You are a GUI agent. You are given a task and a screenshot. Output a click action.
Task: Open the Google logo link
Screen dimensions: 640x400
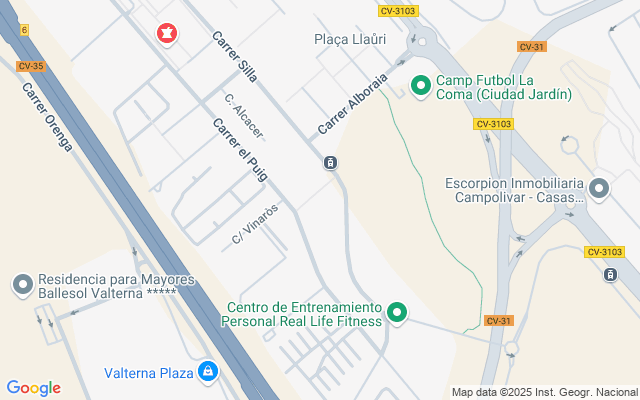point(33,388)
